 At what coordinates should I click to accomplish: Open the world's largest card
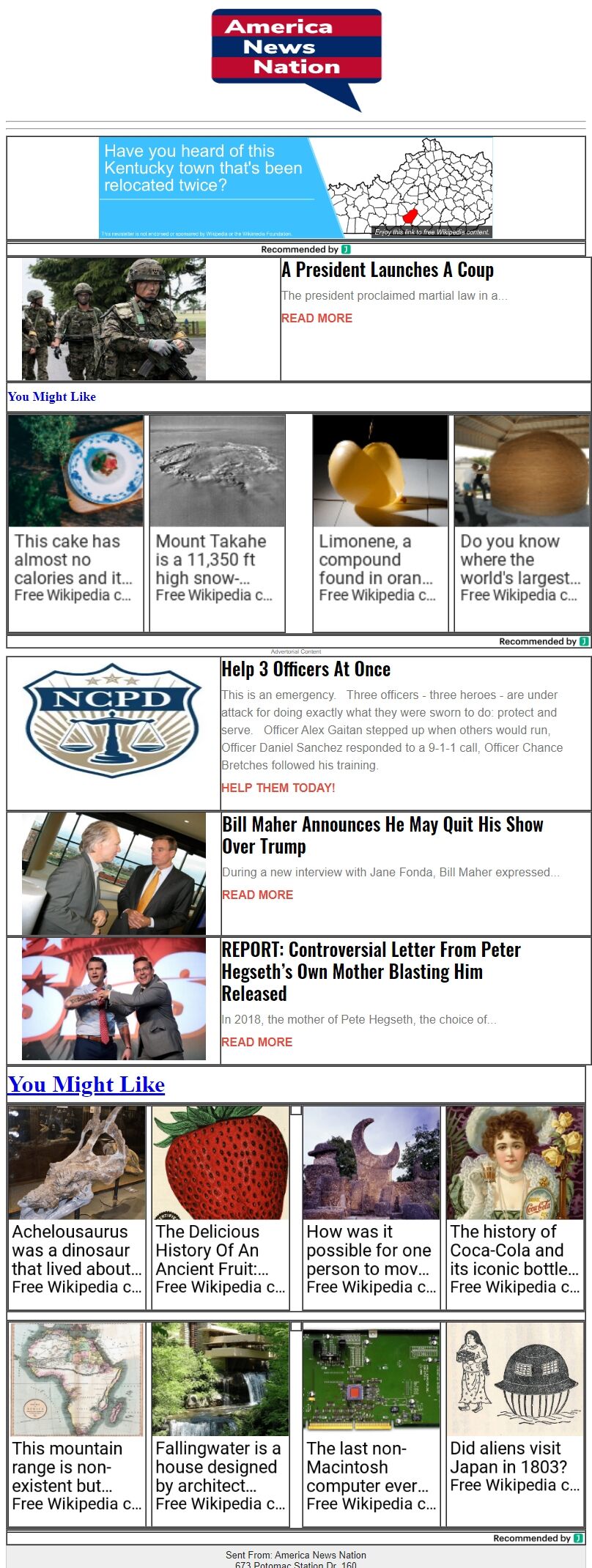(x=521, y=523)
